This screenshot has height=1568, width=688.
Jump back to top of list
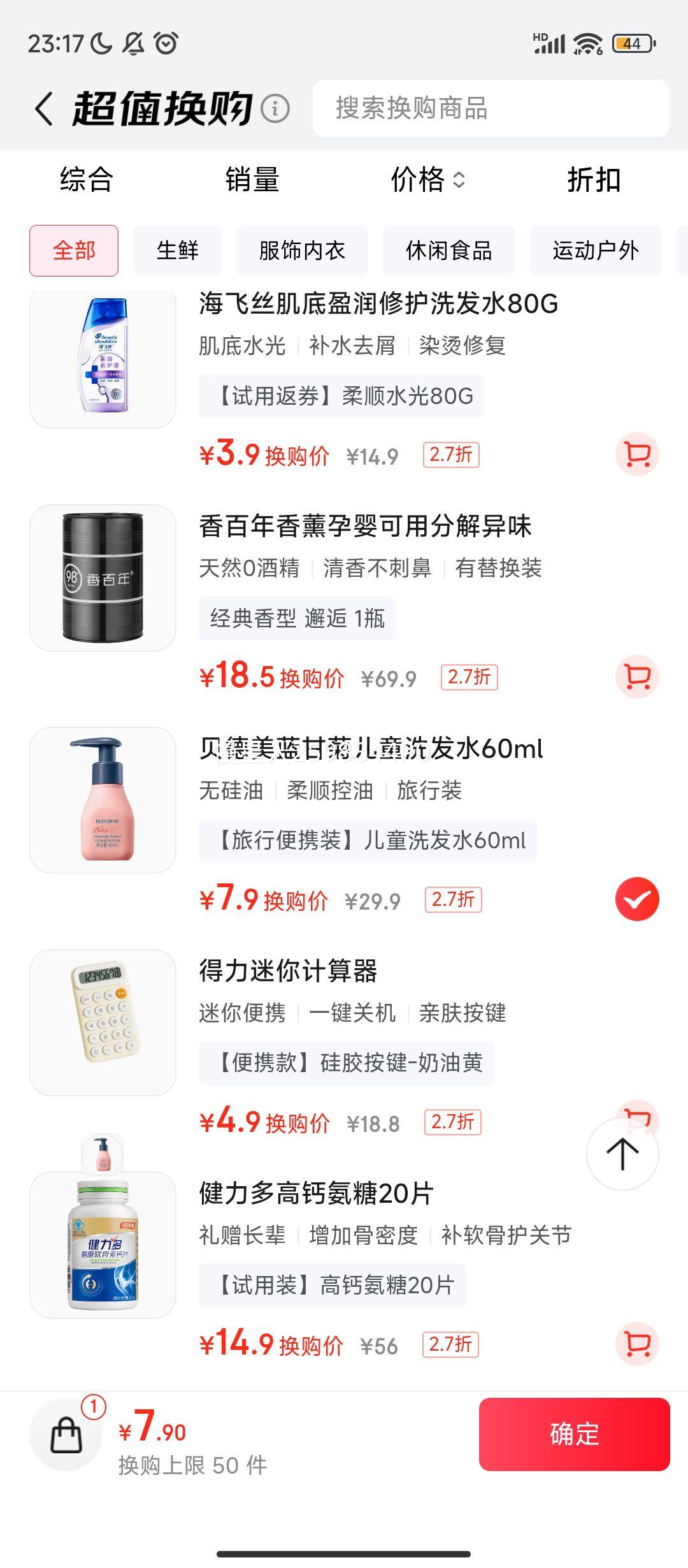622,1154
